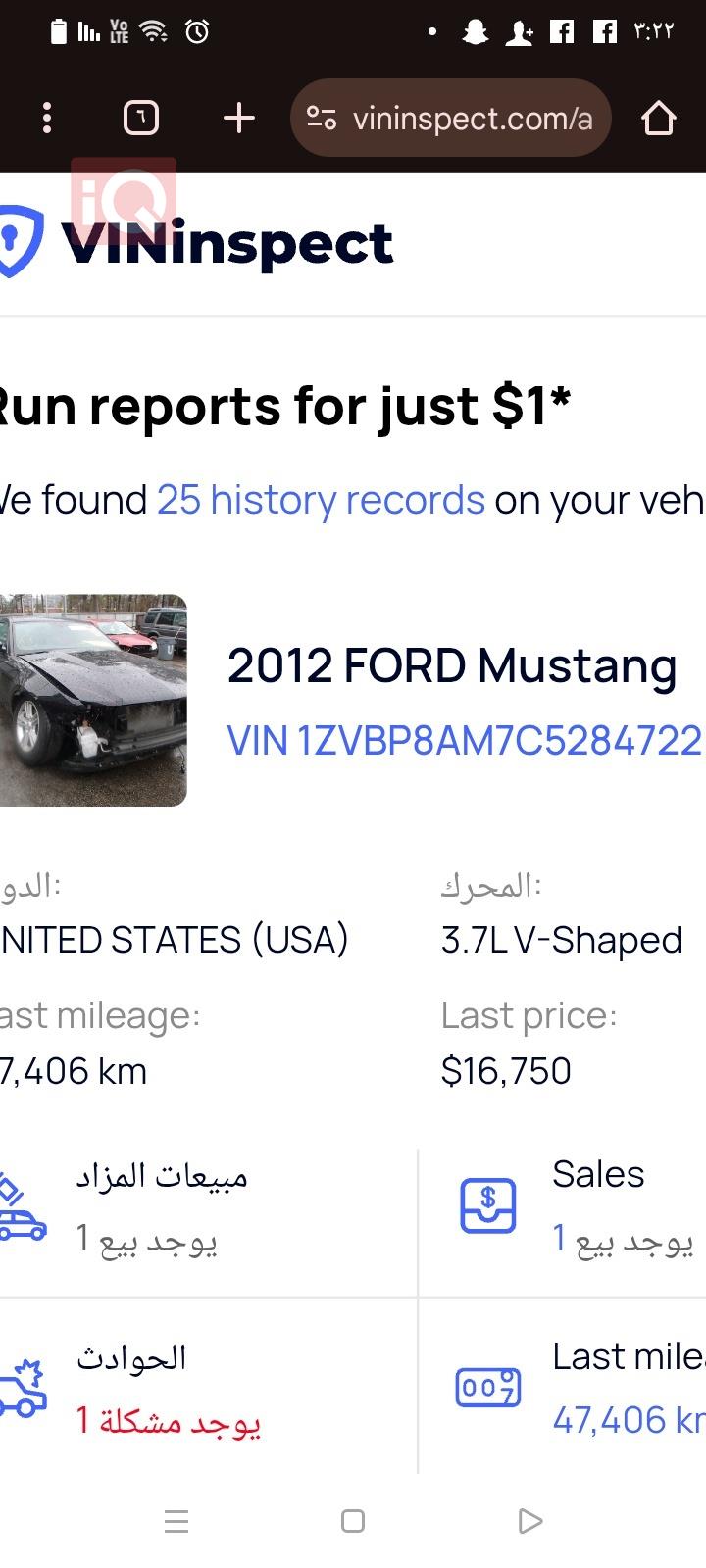The width and height of the screenshot is (706, 1568).
Task: Click the 25 history records link
Action: (x=321, y=500)
